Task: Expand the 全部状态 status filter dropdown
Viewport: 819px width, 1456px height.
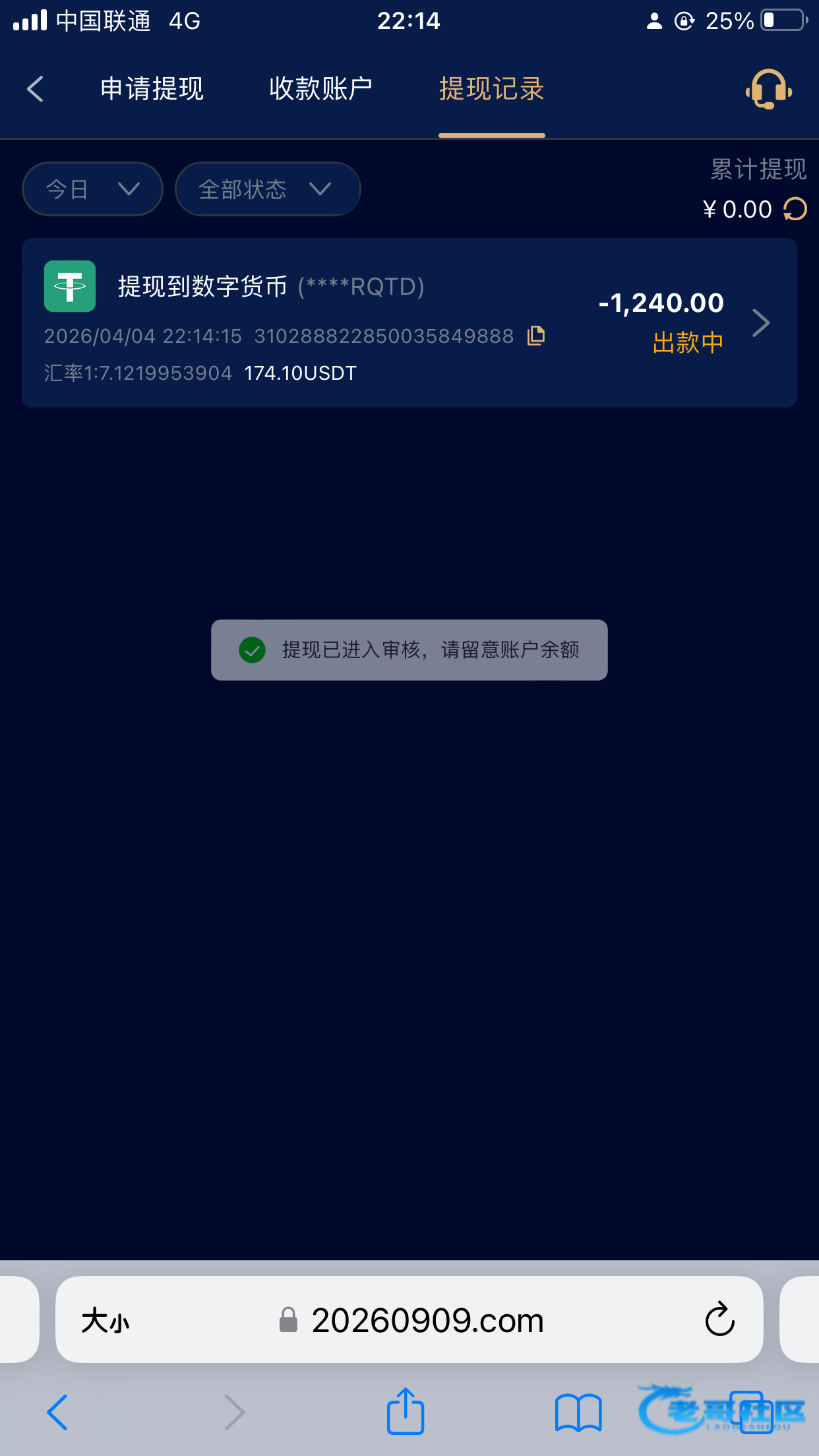Action: pos(267,189)
